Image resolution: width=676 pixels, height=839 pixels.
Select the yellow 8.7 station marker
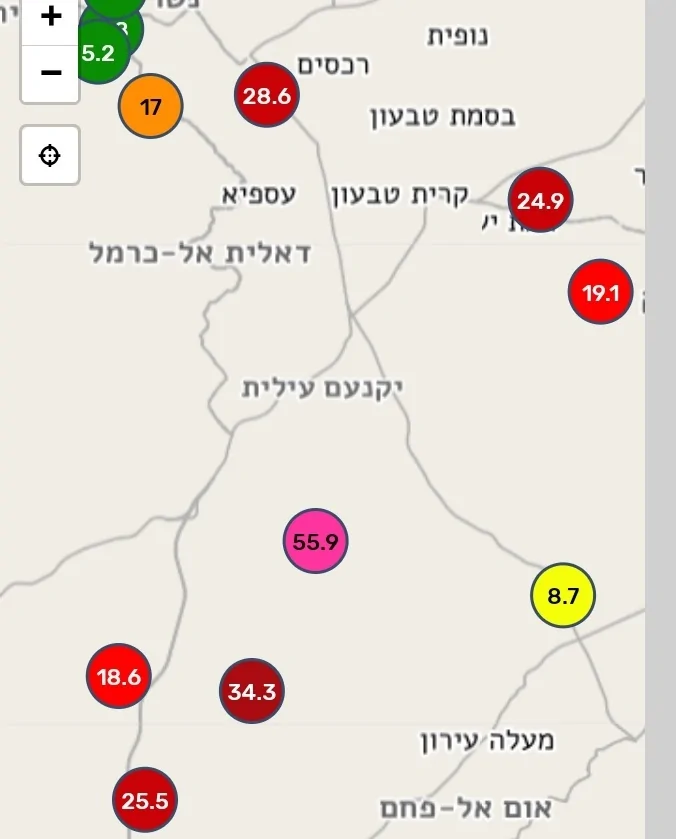(563, 596)
